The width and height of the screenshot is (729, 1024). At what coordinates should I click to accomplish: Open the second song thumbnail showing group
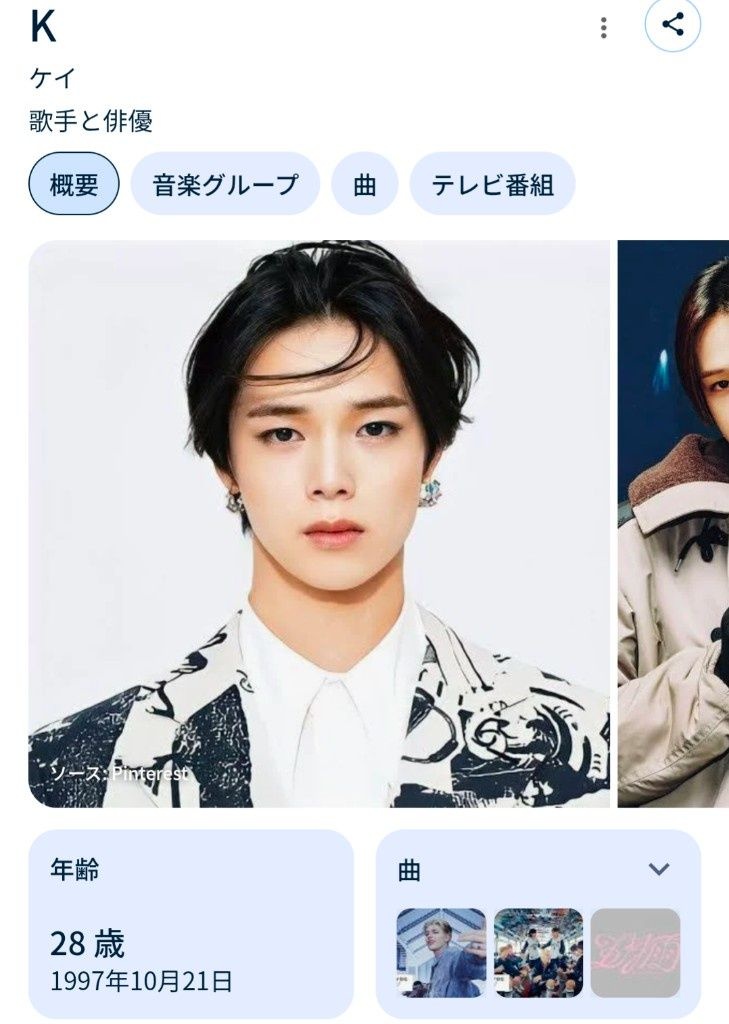pos(538,952)
